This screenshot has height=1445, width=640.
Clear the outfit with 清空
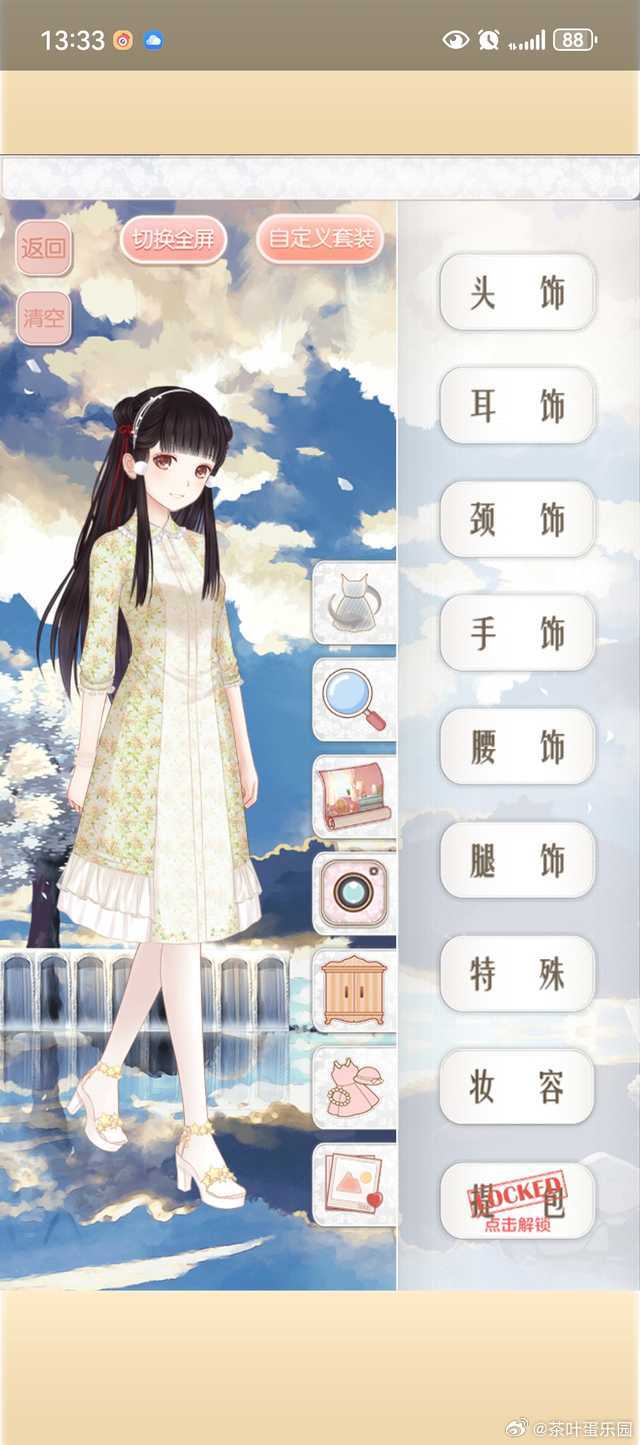(44, 318)
